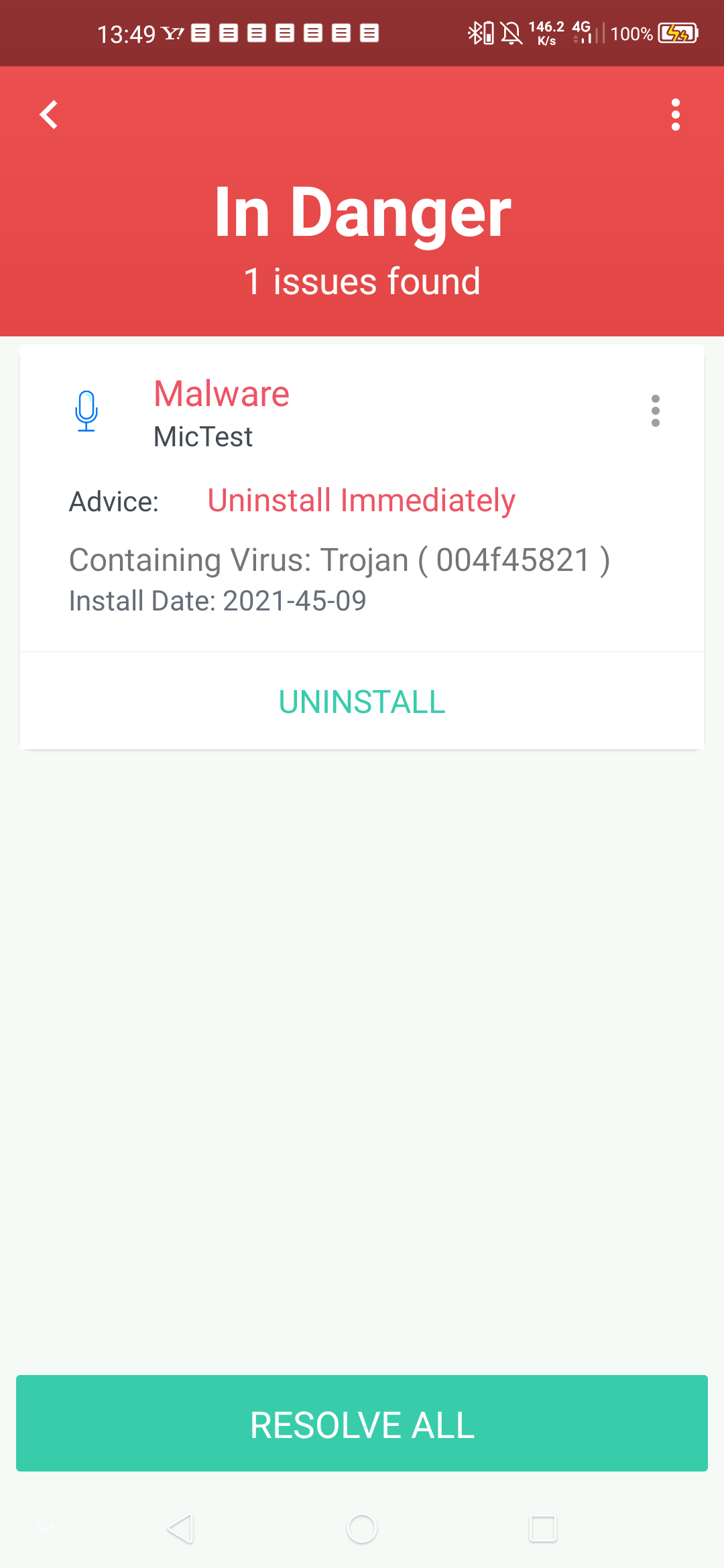Show recent apps
724x1568 pixels.
[542, 1528]
